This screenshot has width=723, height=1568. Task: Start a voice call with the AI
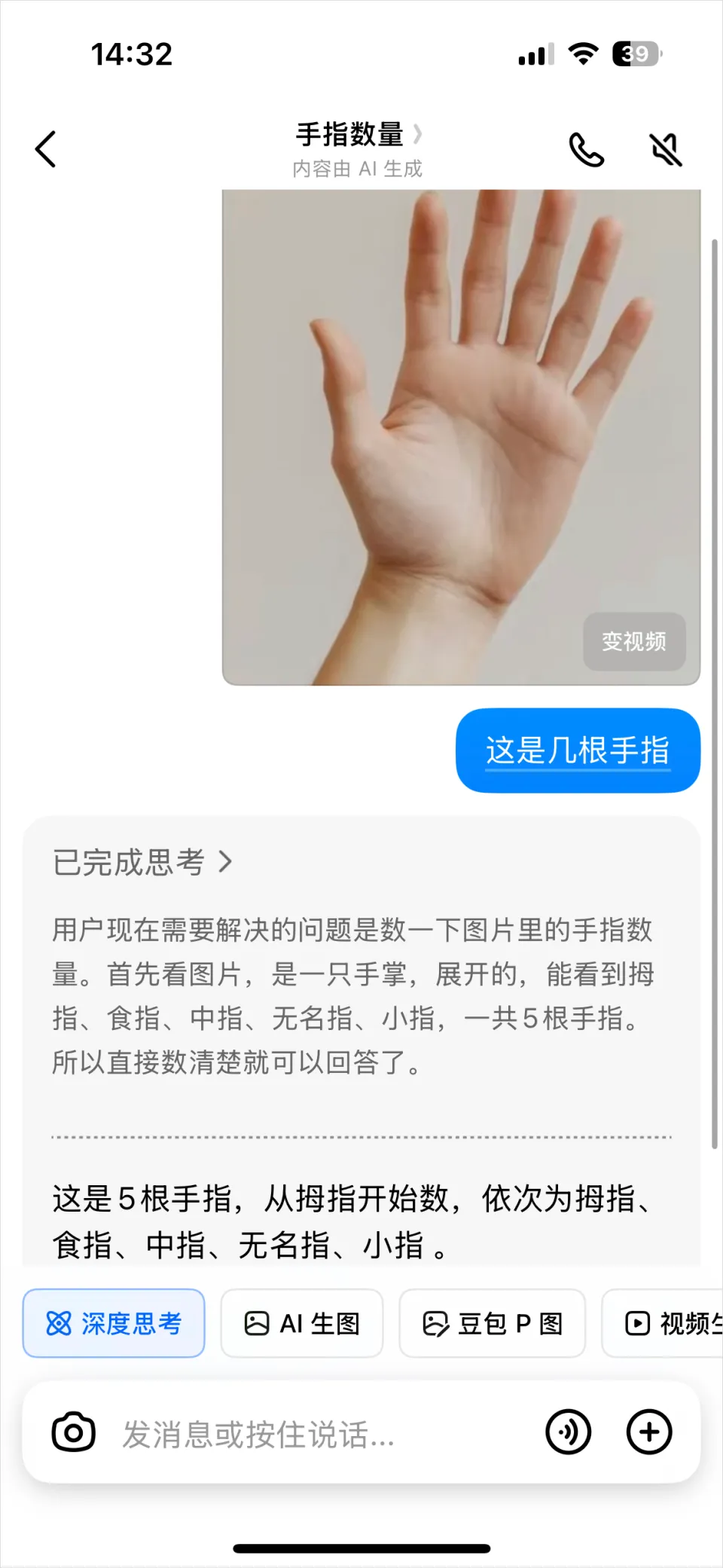[x=586, y=149]
